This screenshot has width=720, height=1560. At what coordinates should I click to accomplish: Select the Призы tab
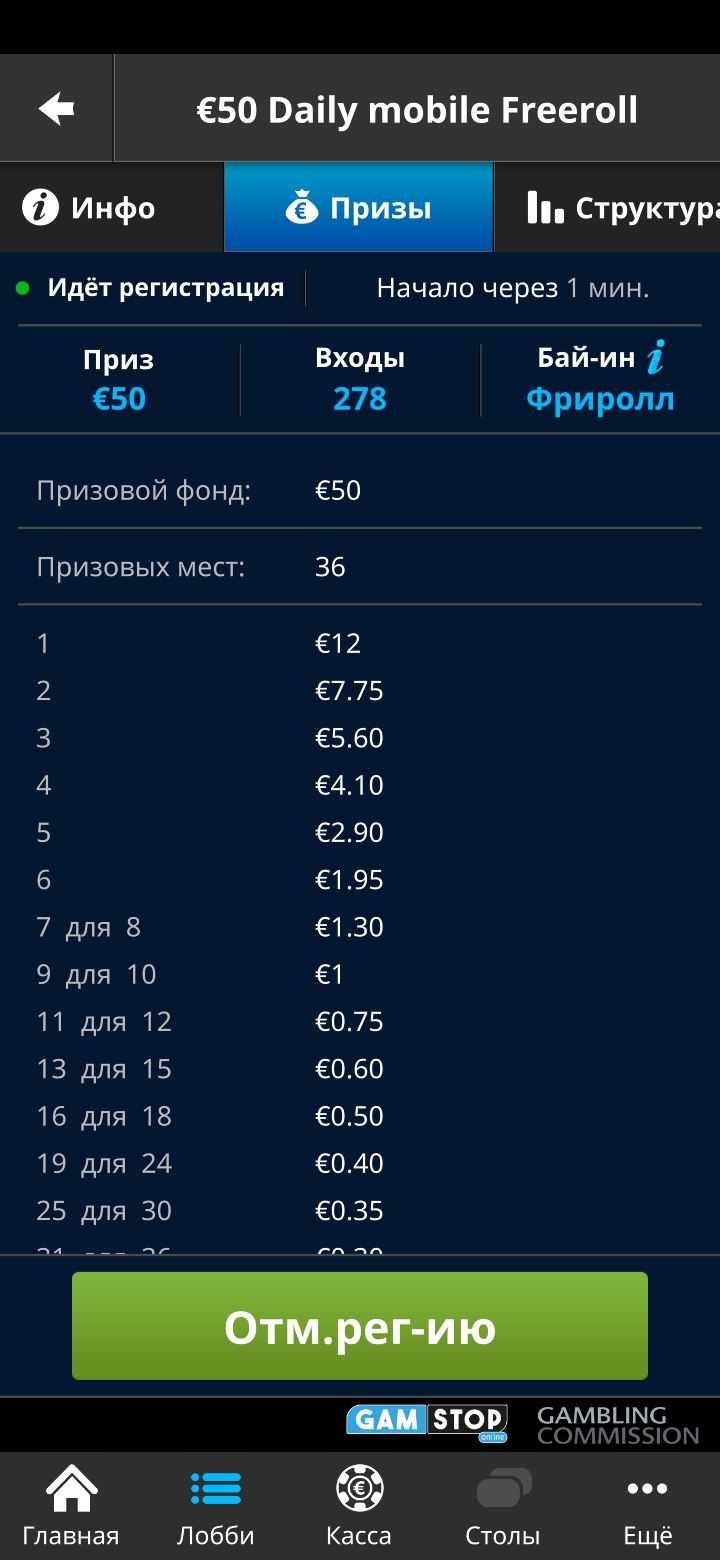click(359, 208)
